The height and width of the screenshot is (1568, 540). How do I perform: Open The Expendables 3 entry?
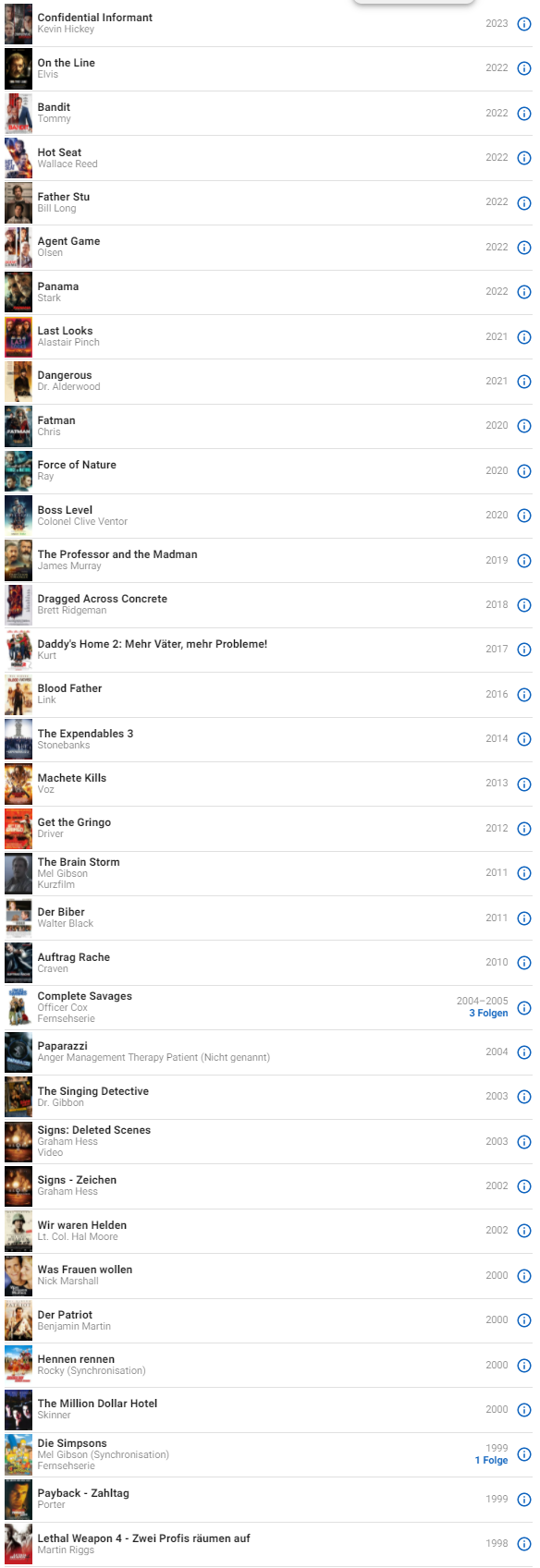[268, 739]
